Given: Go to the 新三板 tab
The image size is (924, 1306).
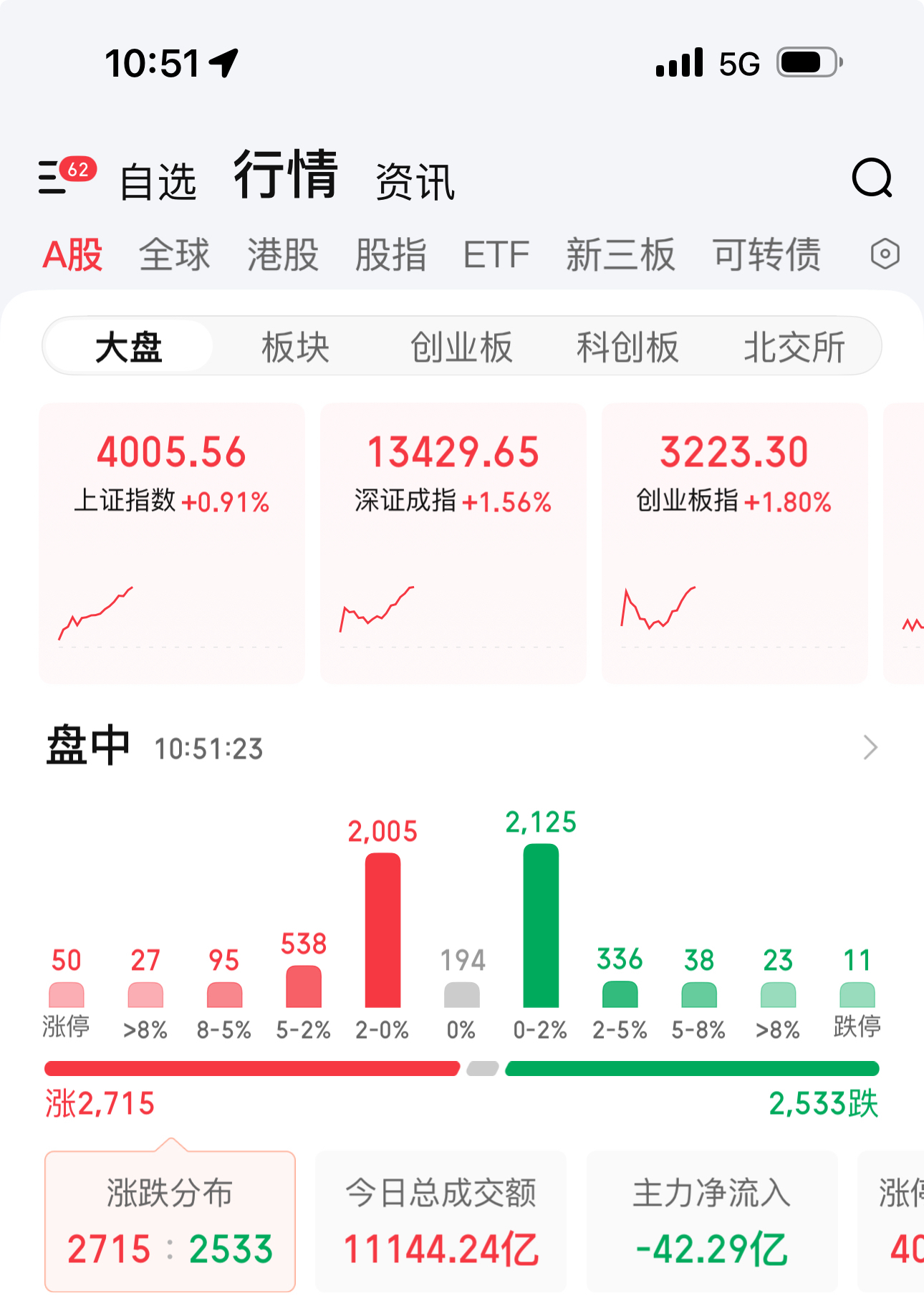Looking at the screenshot, I should tap(620, 255).
